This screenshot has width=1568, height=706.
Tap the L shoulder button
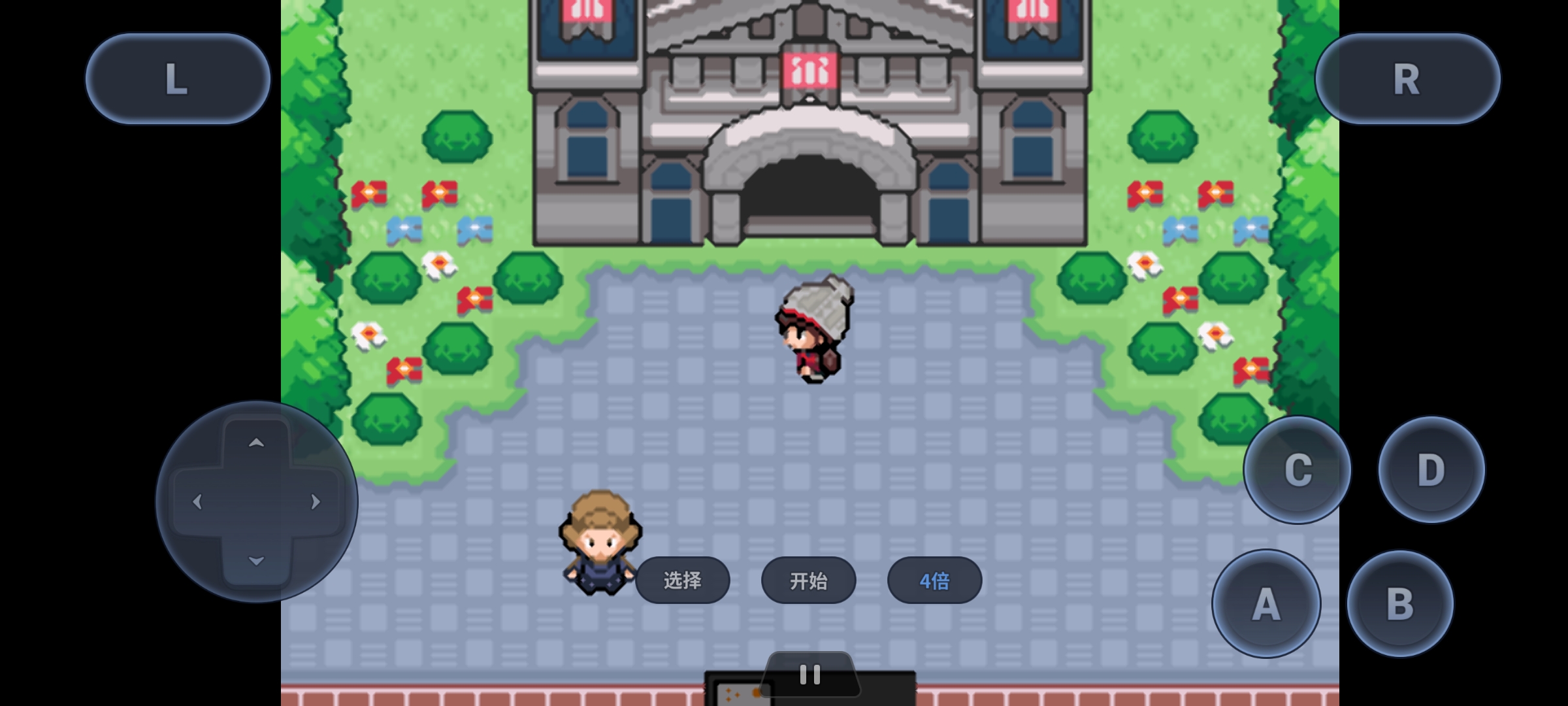tap(178, 79)
